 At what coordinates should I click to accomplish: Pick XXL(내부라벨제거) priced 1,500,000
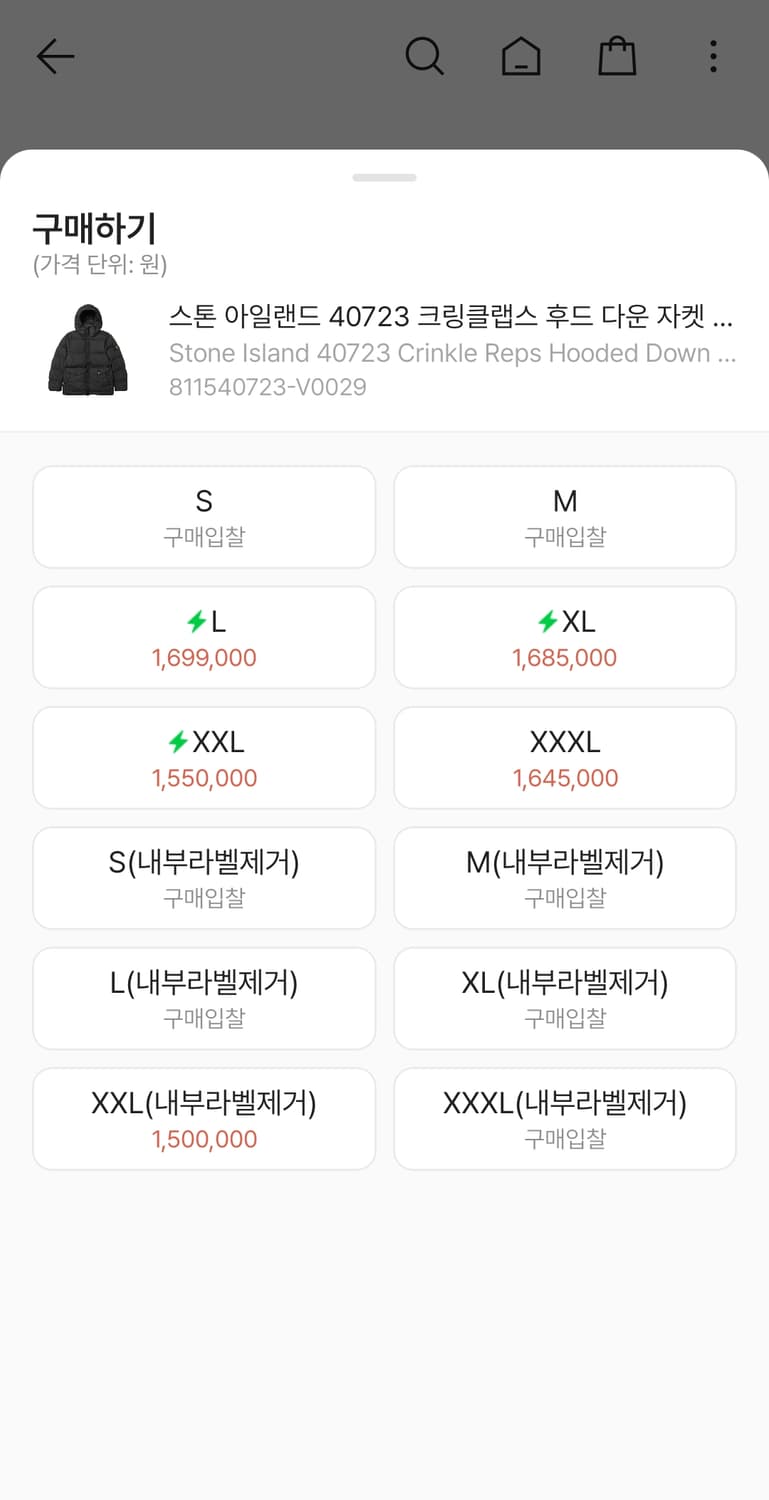pyautogui.click(x=204, y=1118)
